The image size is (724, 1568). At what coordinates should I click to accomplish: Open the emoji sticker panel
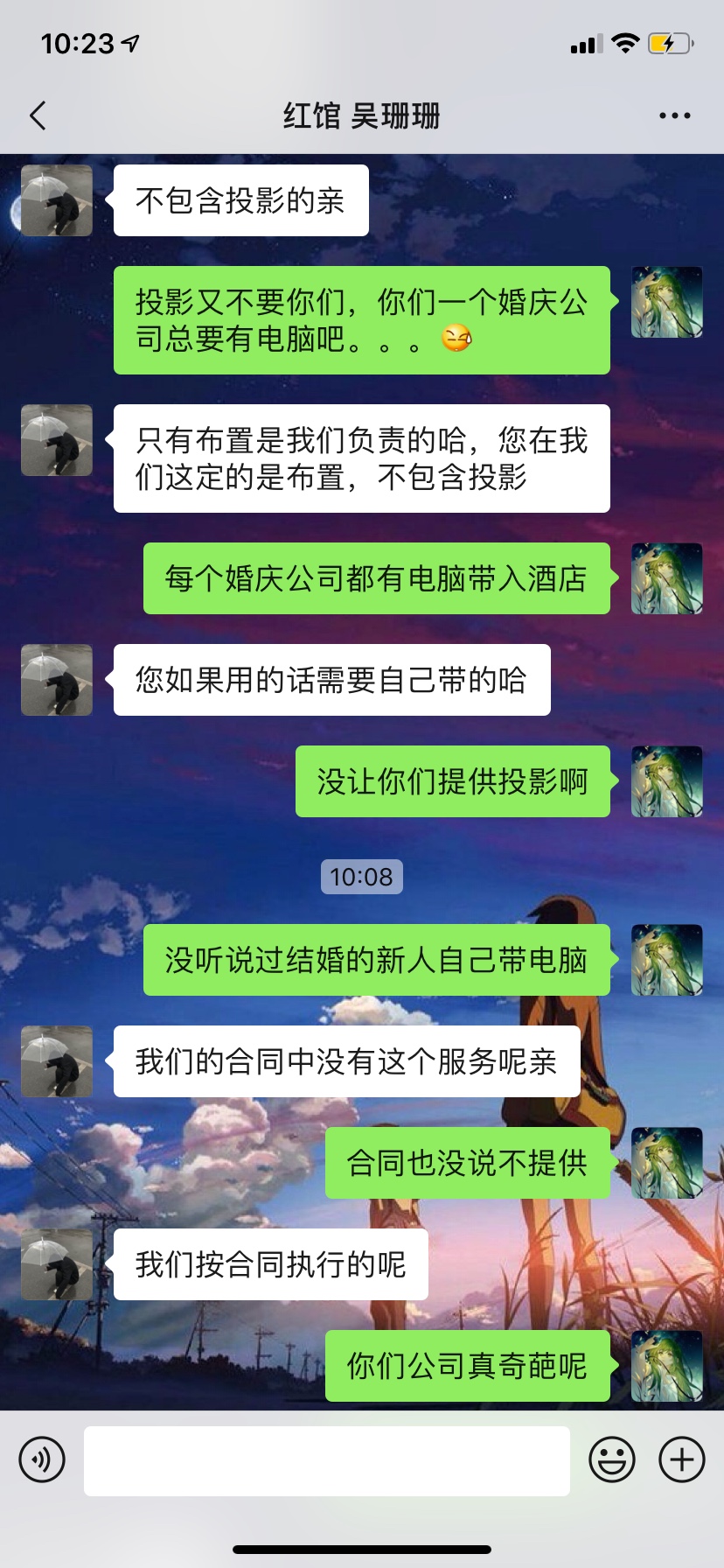tap(612, 1459)
